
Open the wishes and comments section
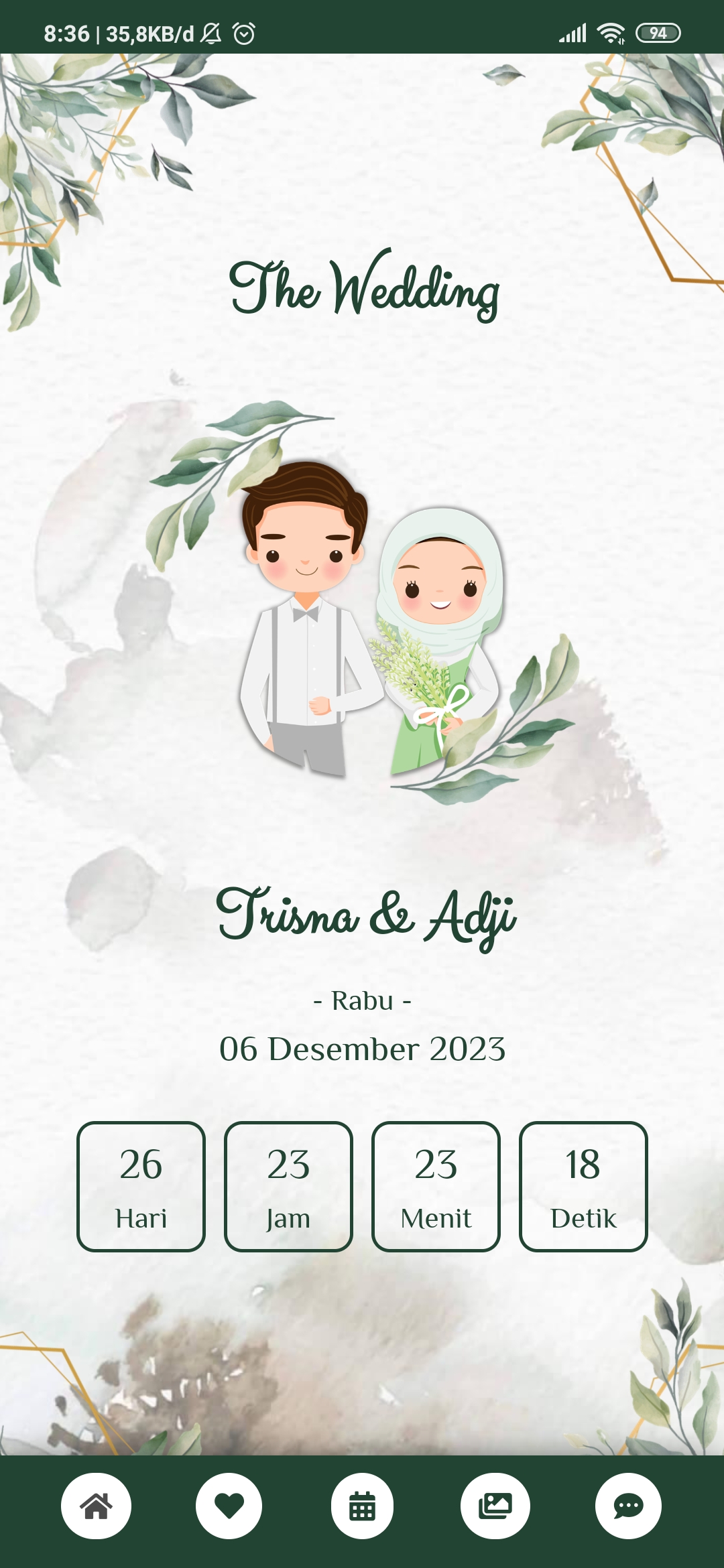tap(628, 1506)
